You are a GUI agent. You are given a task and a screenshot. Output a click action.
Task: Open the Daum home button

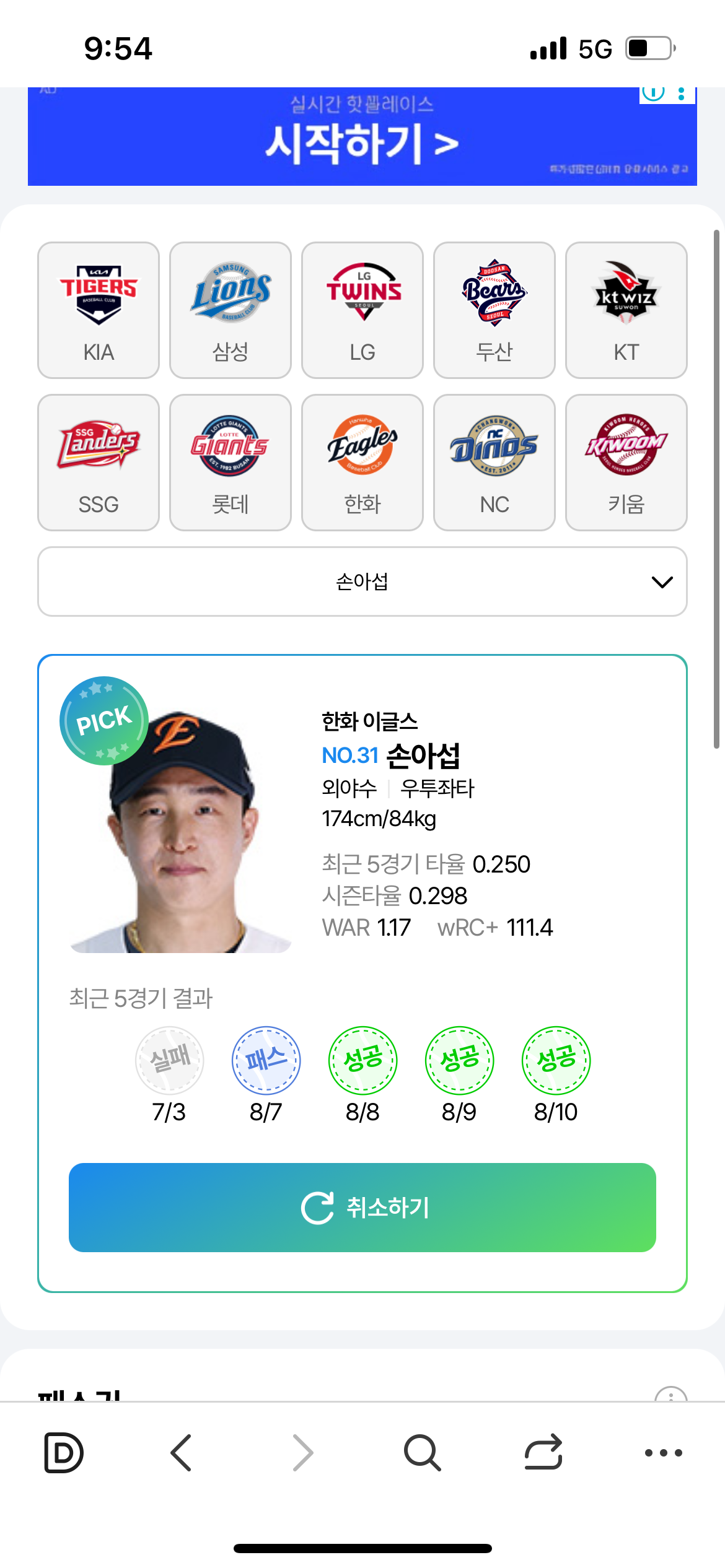tap(64, 1452)
